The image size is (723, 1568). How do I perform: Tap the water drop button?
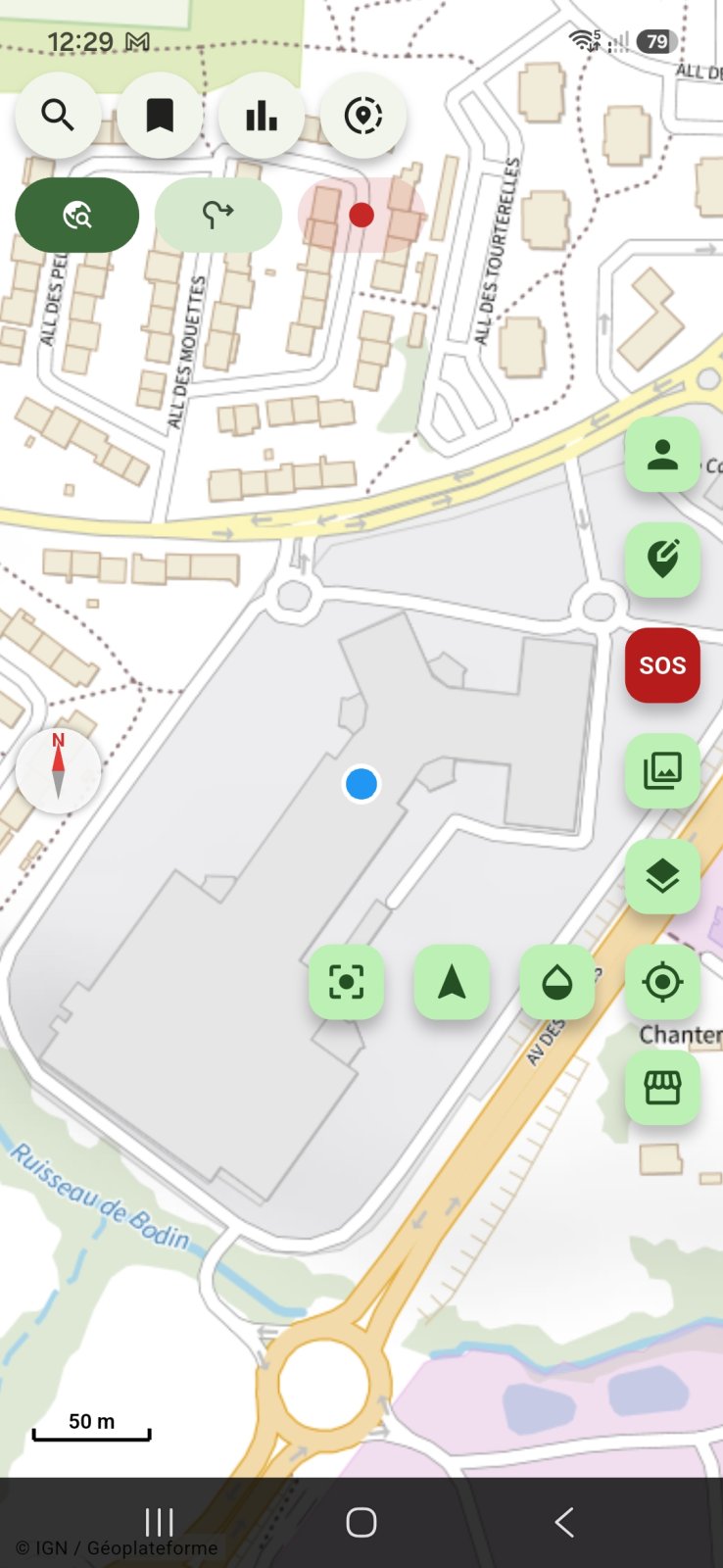coord(556,982)
